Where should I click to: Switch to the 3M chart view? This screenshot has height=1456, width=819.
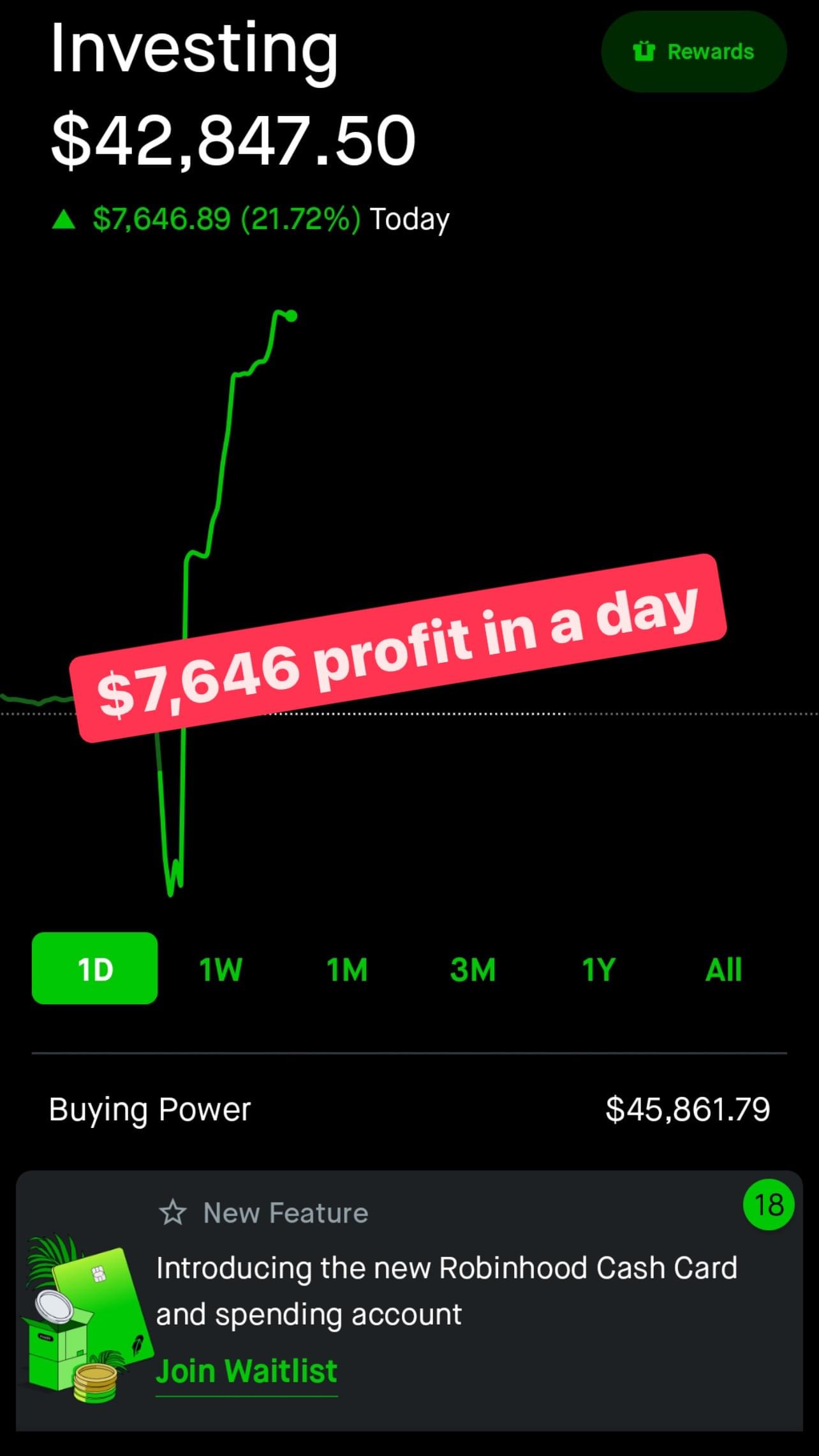pos(472,970)
